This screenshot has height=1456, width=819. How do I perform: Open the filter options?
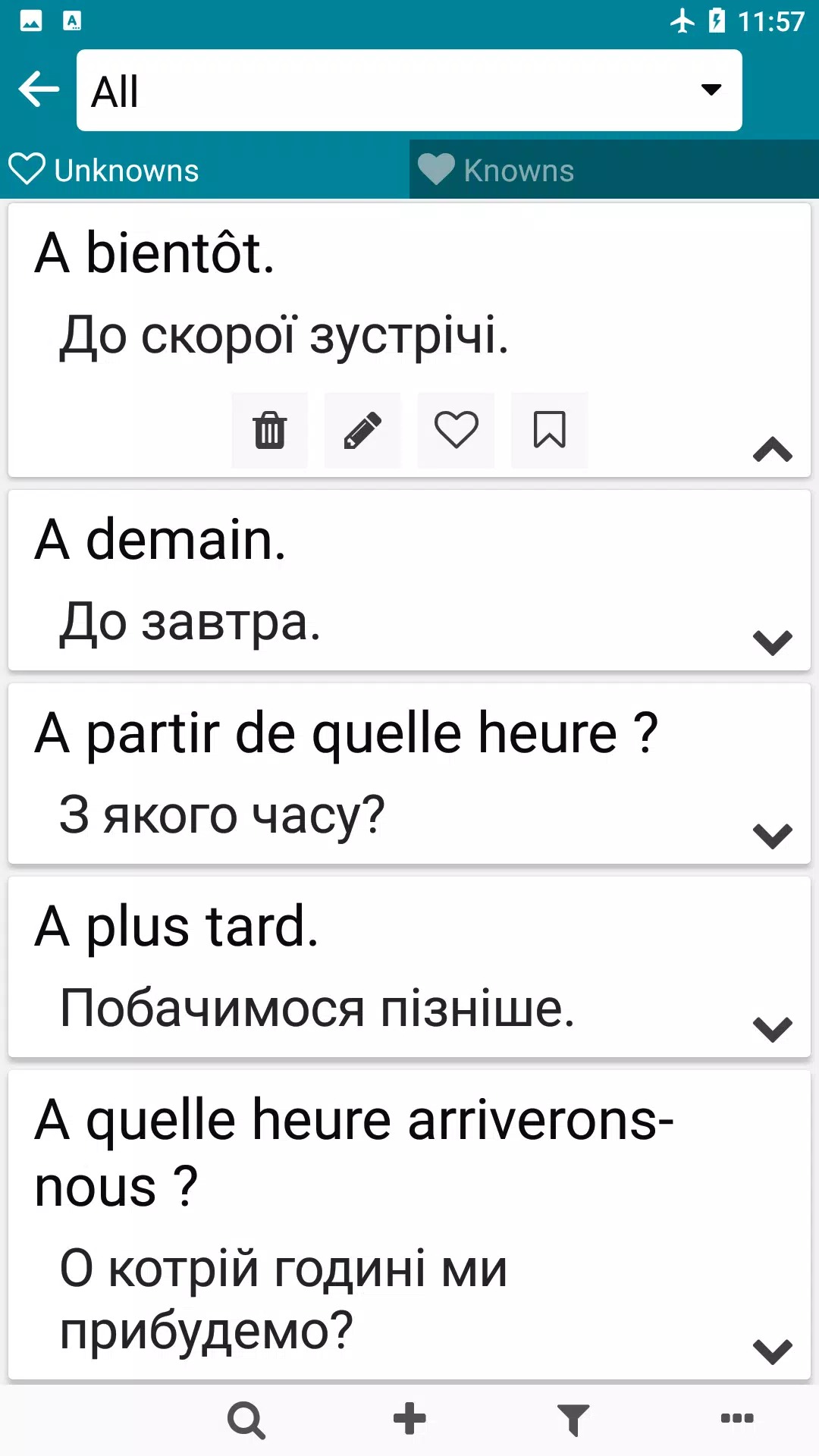573,1420
